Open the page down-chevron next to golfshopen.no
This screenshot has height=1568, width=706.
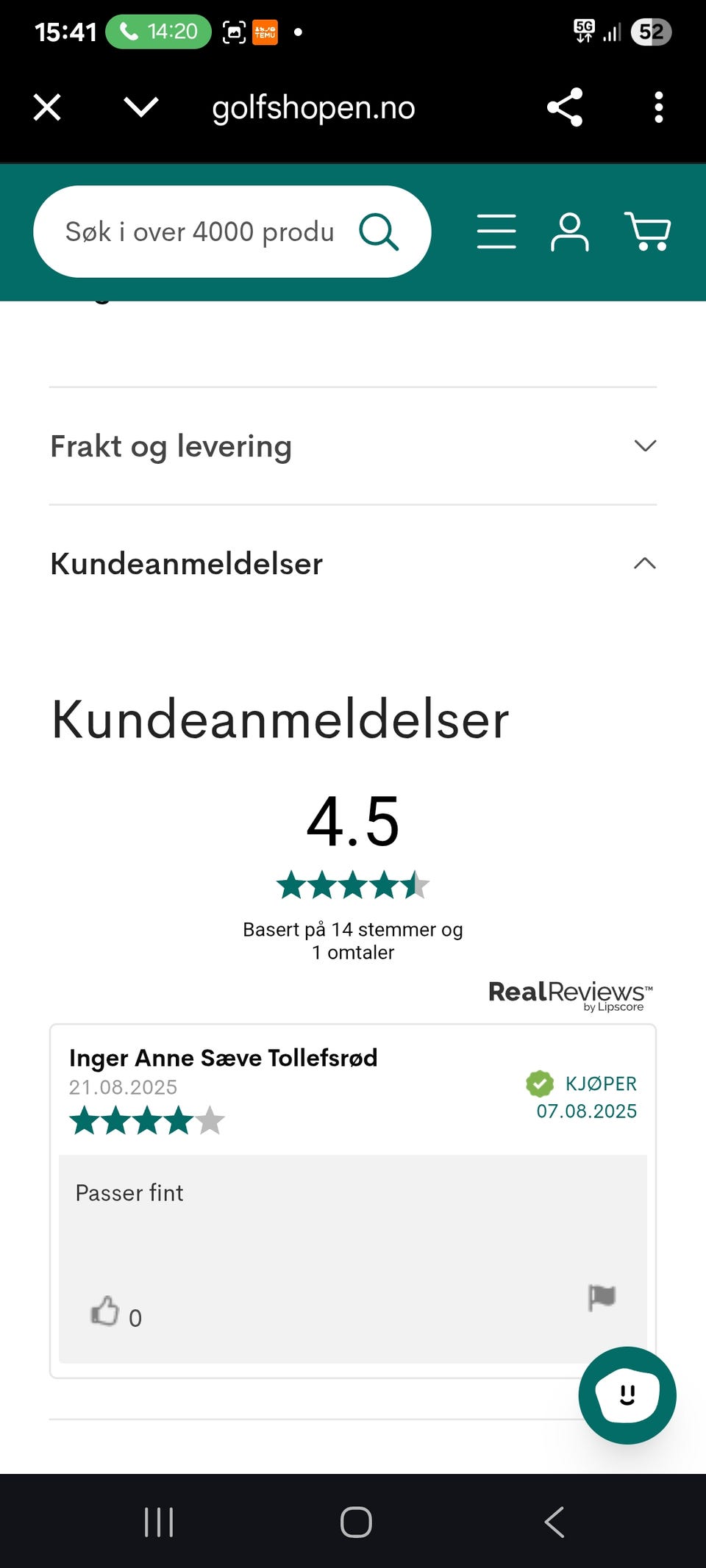click(x=140, y=107)
